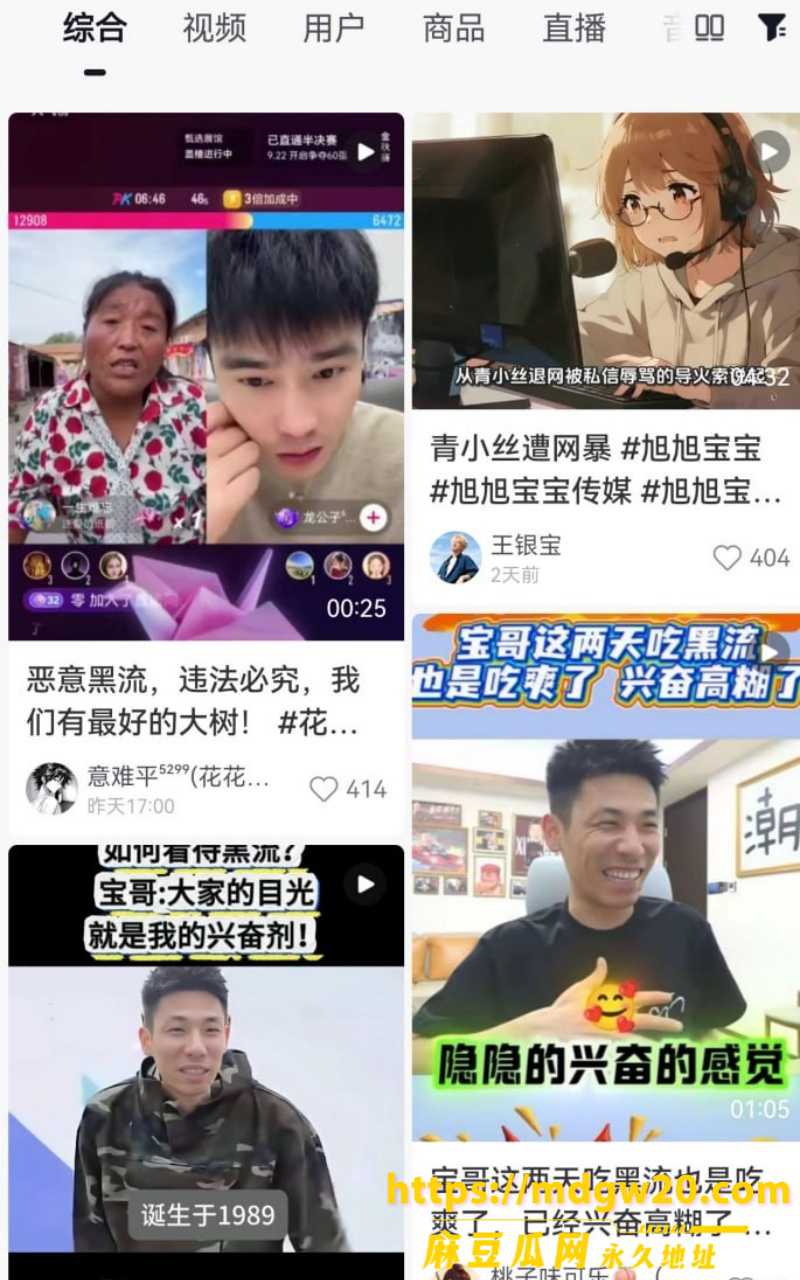Switch to the 用户 tab

[334, 28]
